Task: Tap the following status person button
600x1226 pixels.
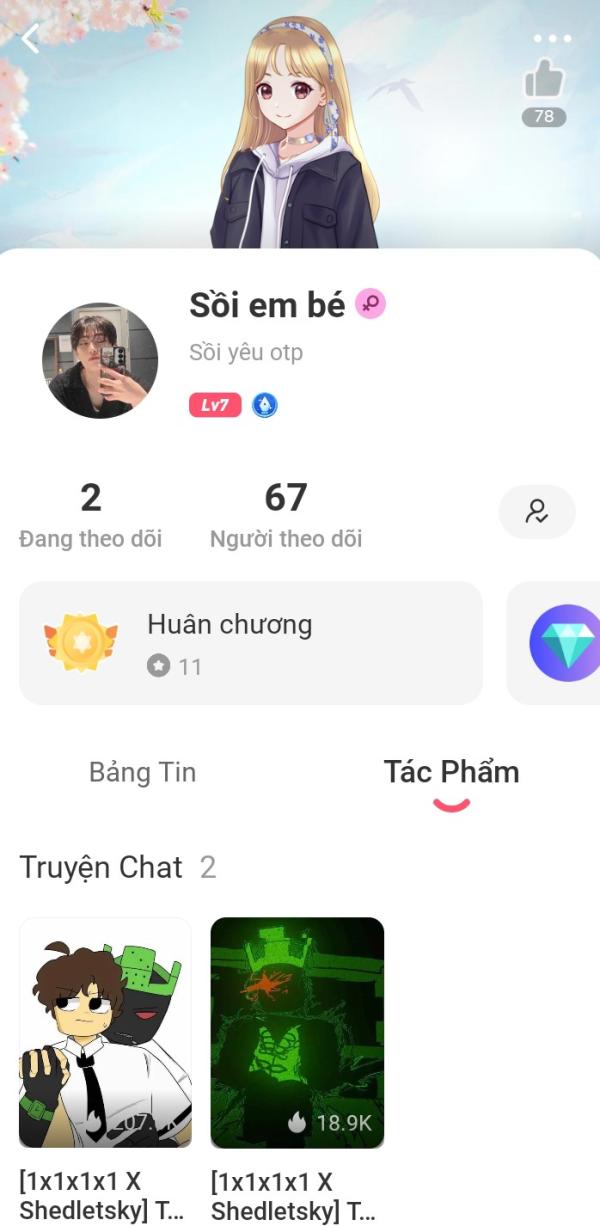Action: tap(537, 512)
